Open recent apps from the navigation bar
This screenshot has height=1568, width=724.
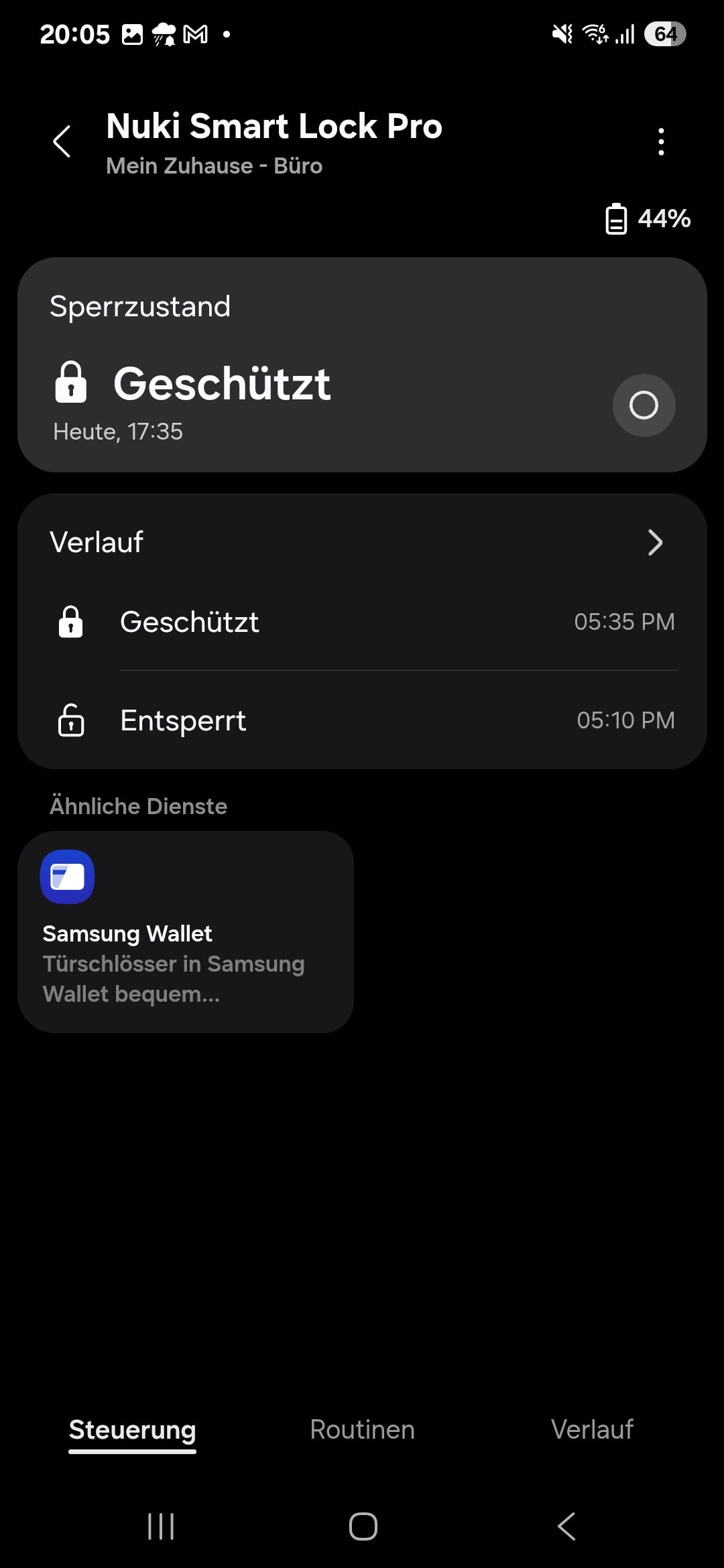(161, 1526)
